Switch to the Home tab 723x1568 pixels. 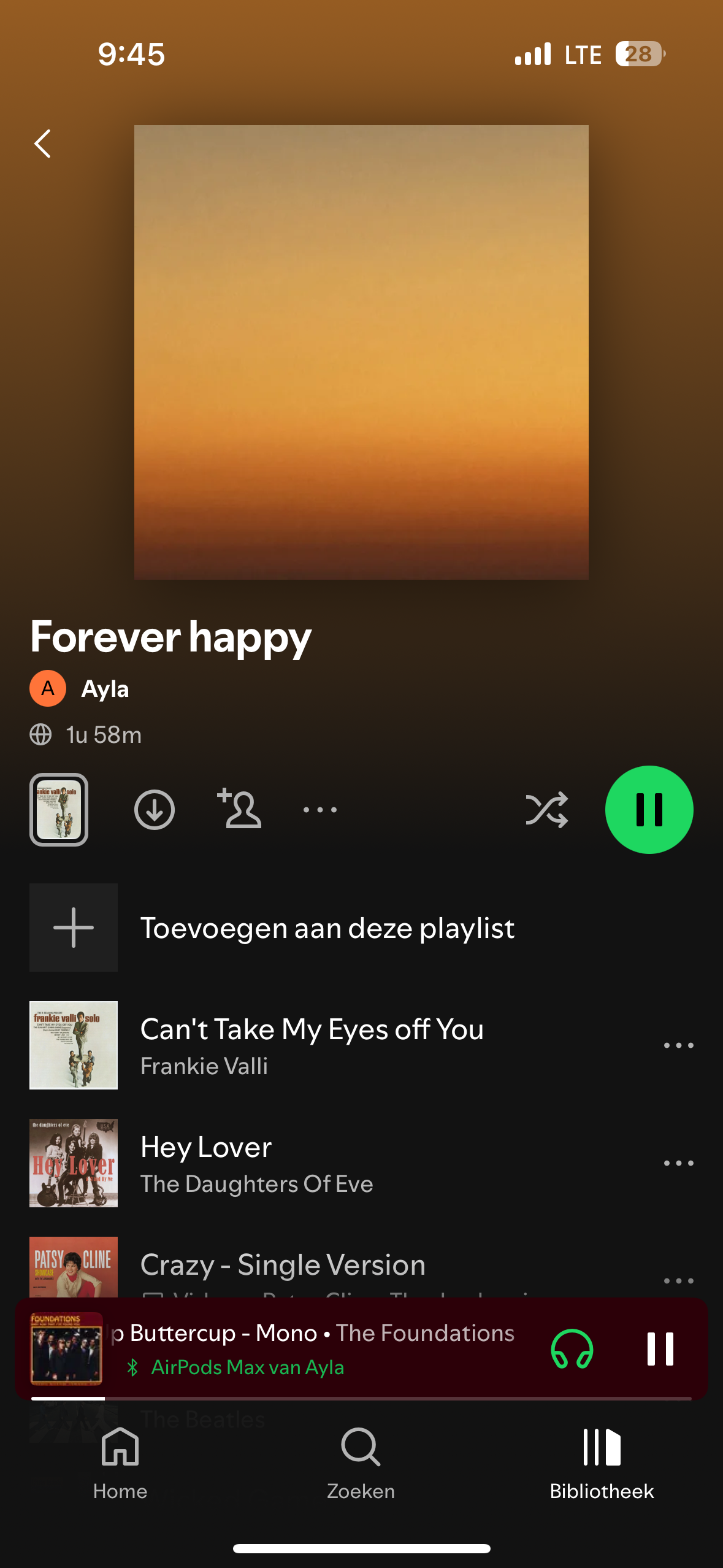point(120,1462)
